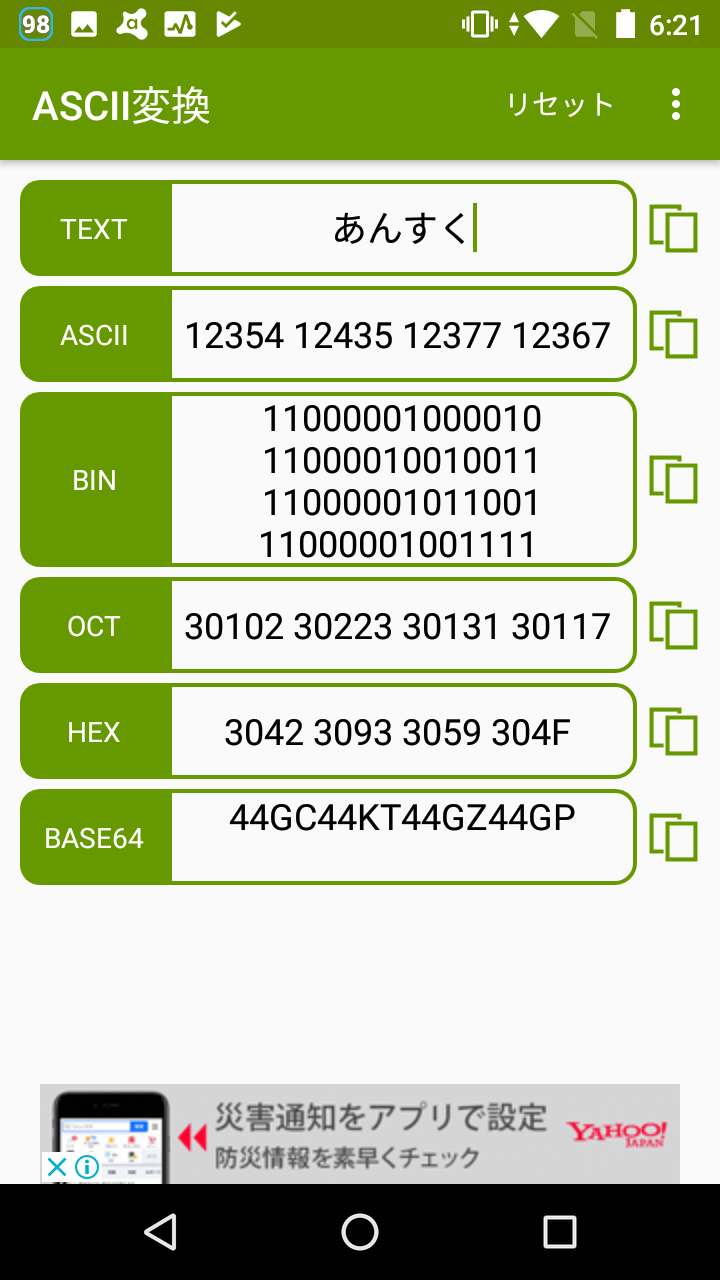Tap the リセット reset button
The image size is (720, 1280).
click(559, 104)
